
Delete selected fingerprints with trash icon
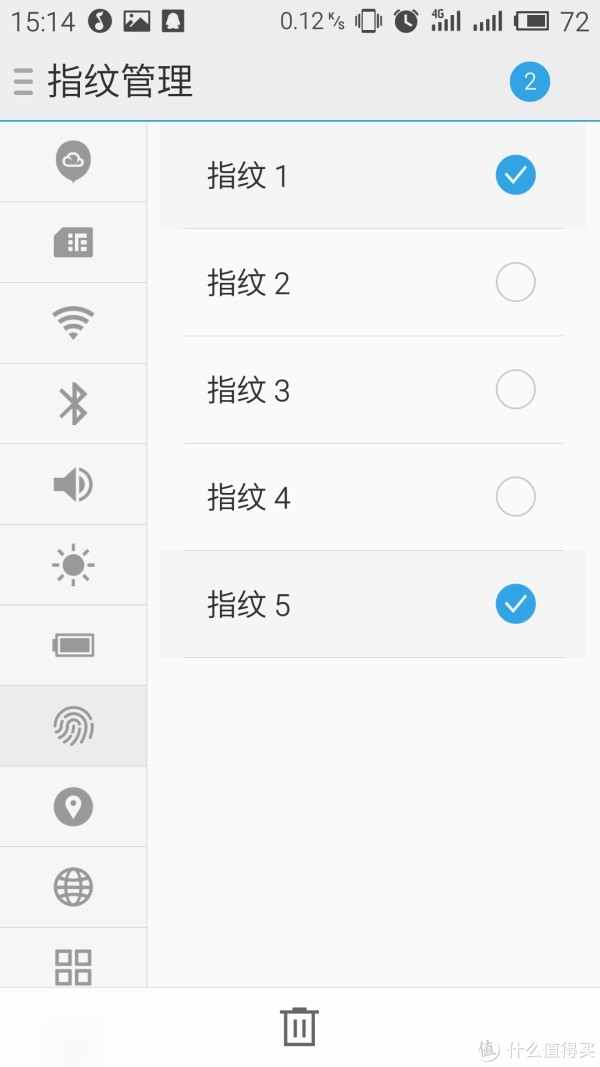(x=299, y=1026)
